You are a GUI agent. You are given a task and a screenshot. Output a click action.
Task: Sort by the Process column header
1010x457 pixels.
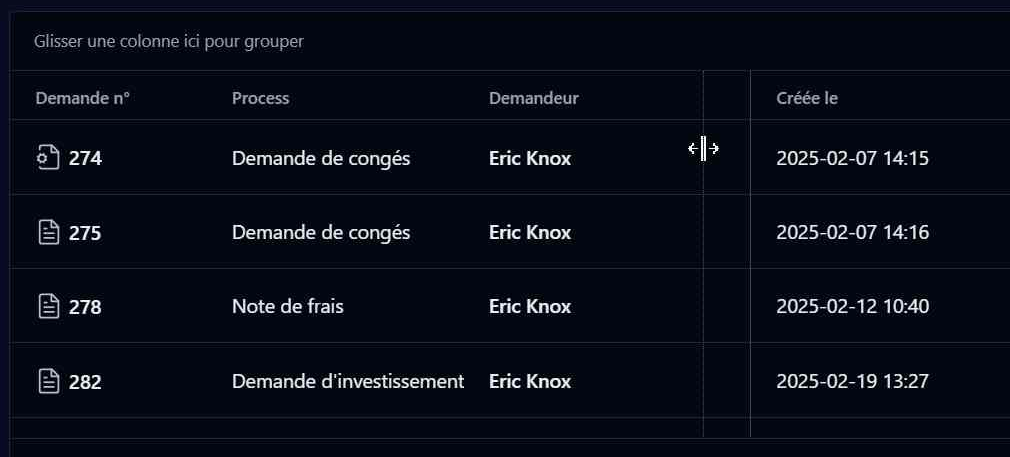click(x=260, y=98)
